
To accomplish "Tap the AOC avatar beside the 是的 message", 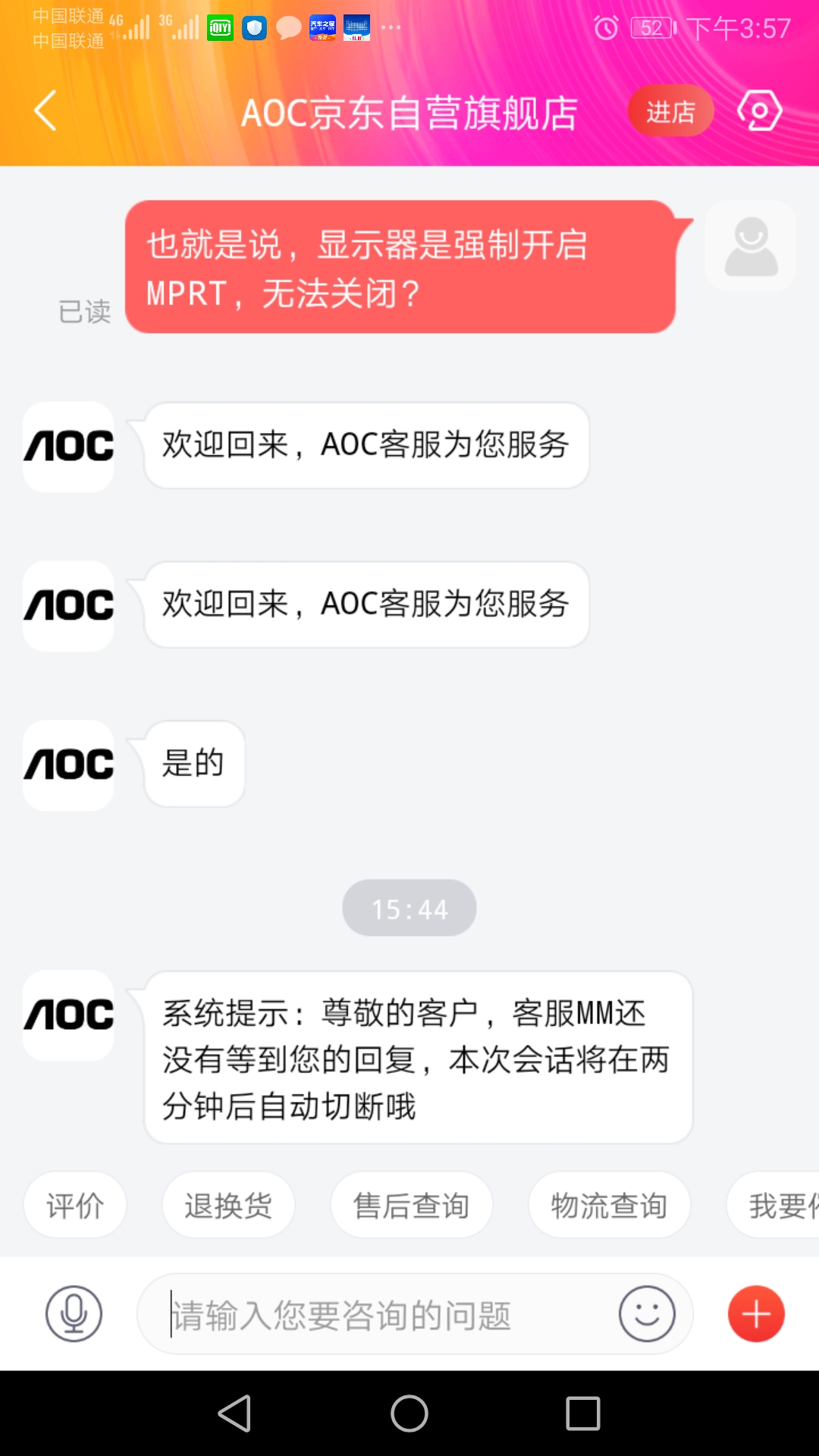I will coord(67,764).
